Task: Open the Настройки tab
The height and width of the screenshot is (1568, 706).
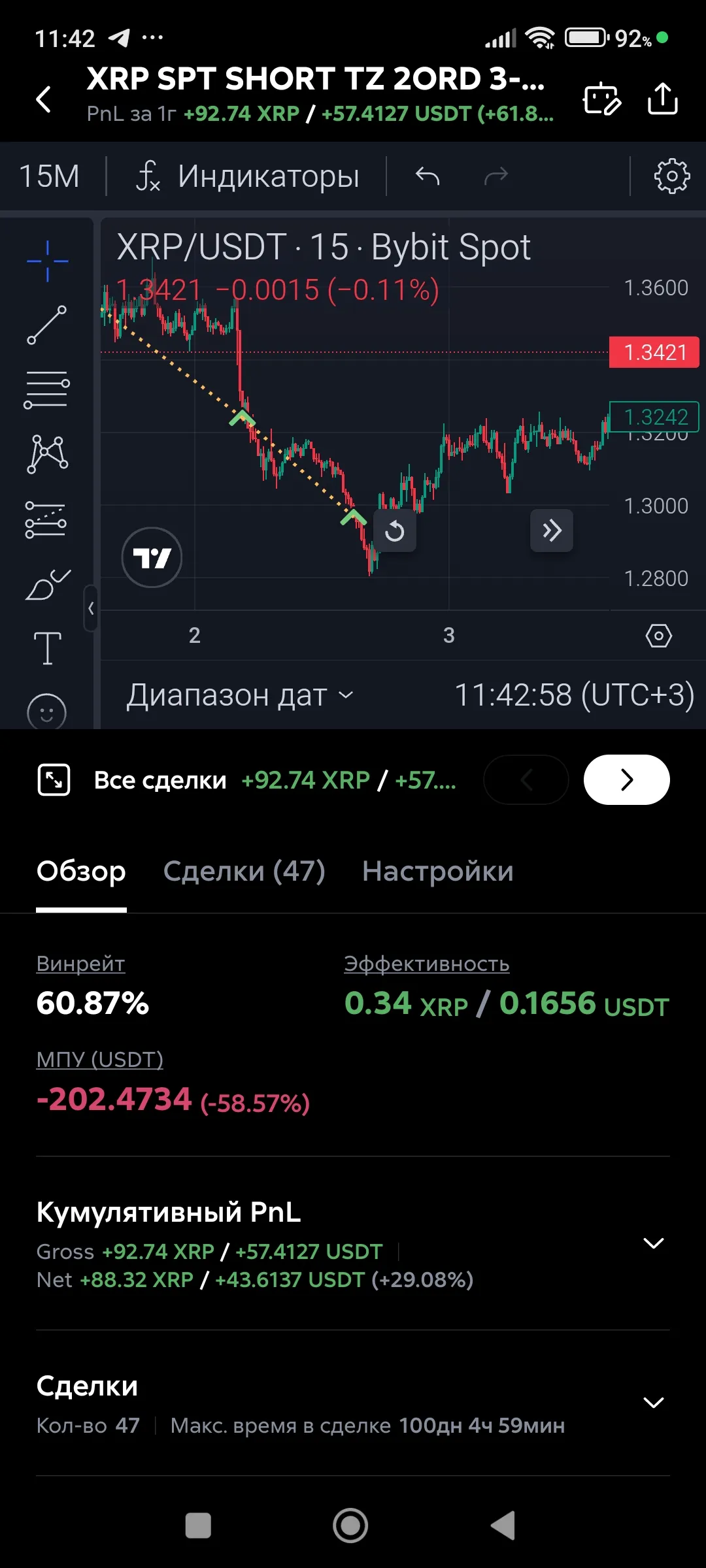Action: 437,872
